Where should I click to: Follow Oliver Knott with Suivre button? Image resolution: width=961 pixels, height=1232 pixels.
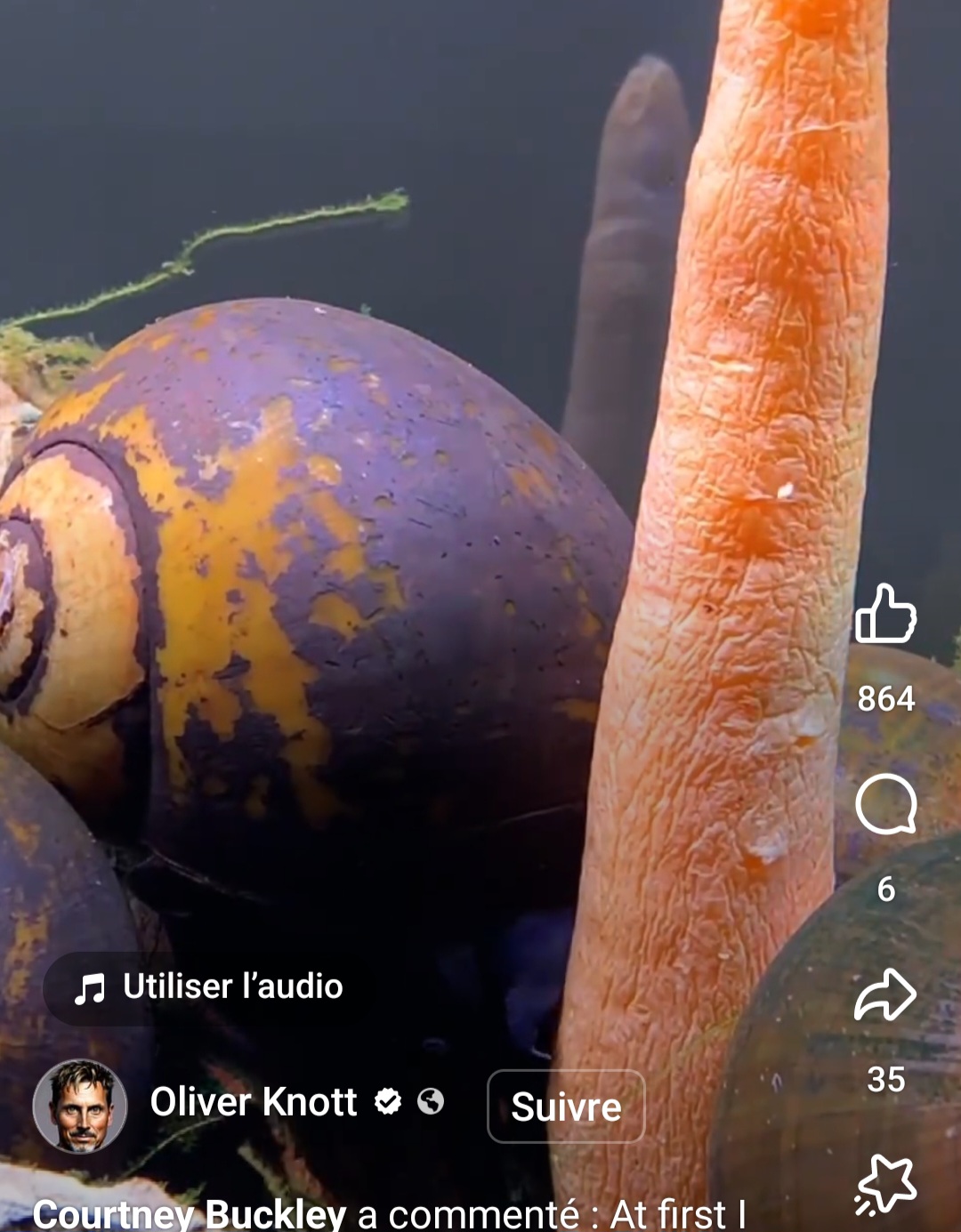tap(566, 1107)
